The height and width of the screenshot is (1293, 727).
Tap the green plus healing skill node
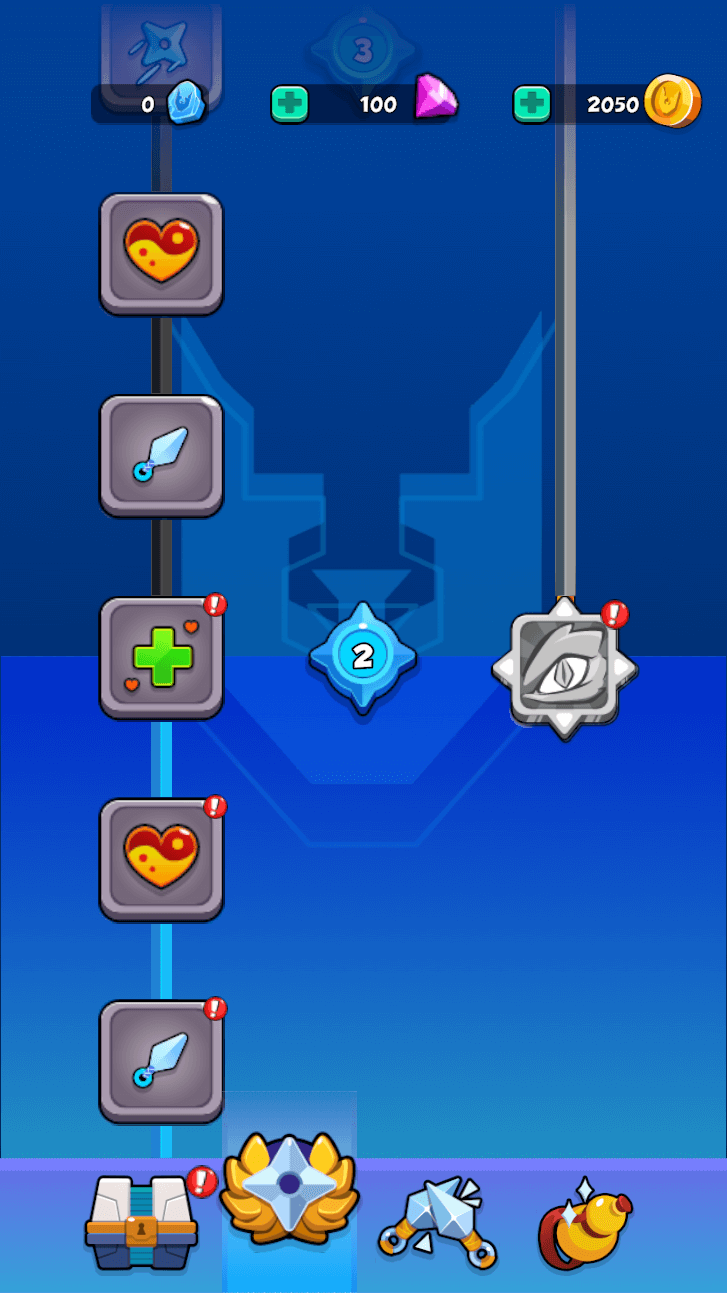[x=161, y=657]
